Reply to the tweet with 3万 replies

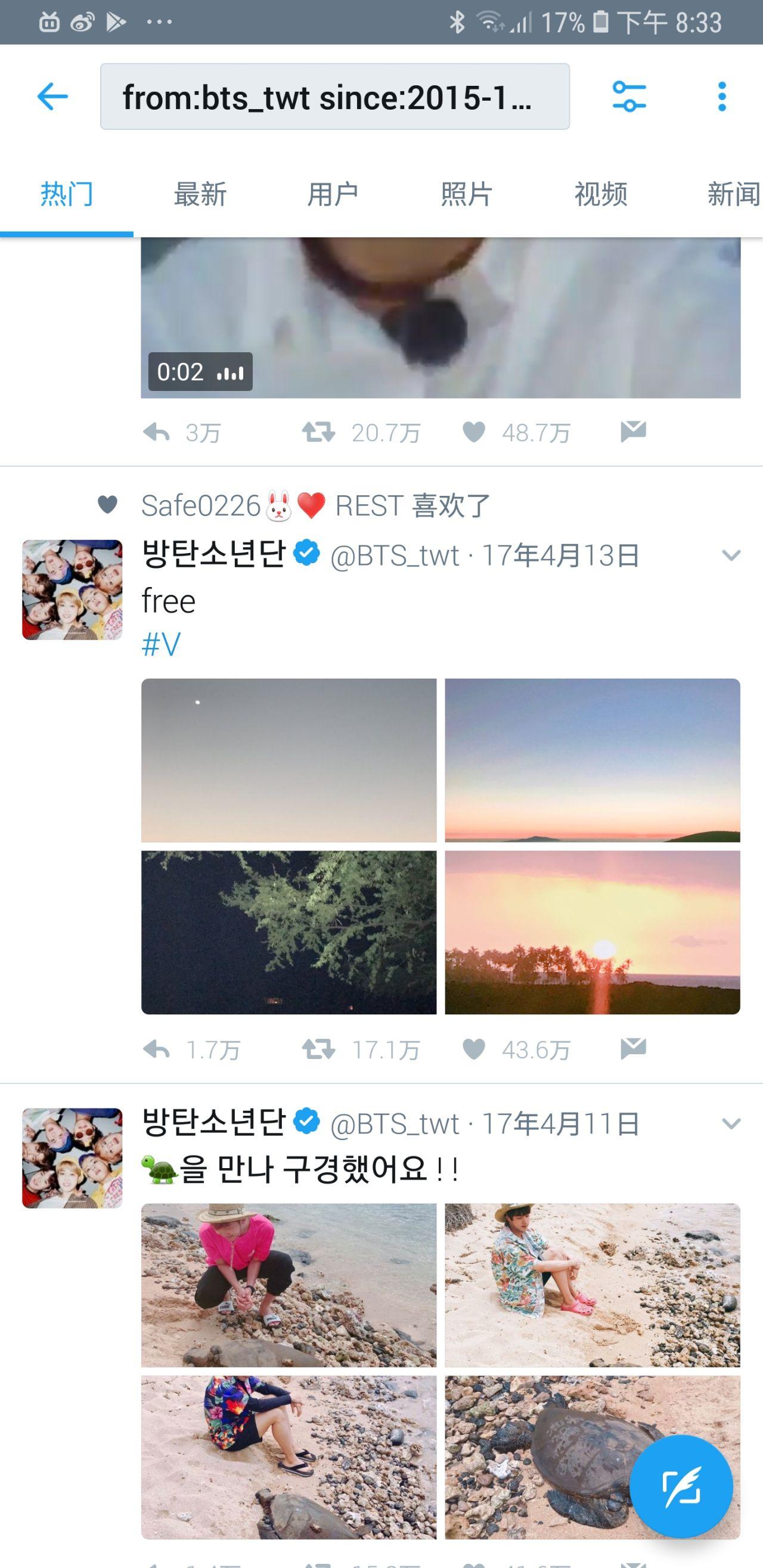[x=157, y=433]
